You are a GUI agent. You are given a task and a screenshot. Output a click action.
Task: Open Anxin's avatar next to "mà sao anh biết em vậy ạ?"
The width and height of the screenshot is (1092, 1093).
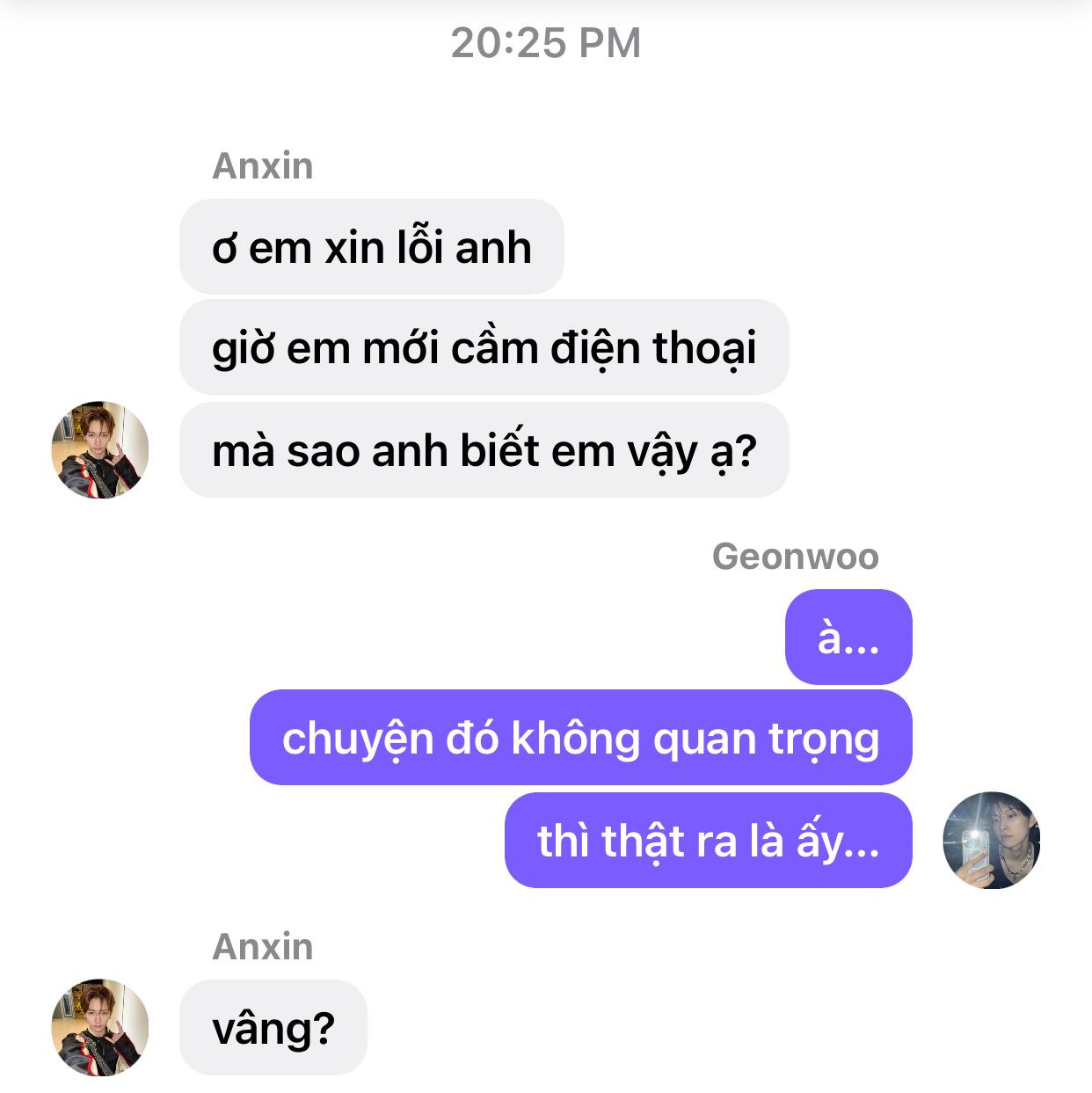point(100,450)
